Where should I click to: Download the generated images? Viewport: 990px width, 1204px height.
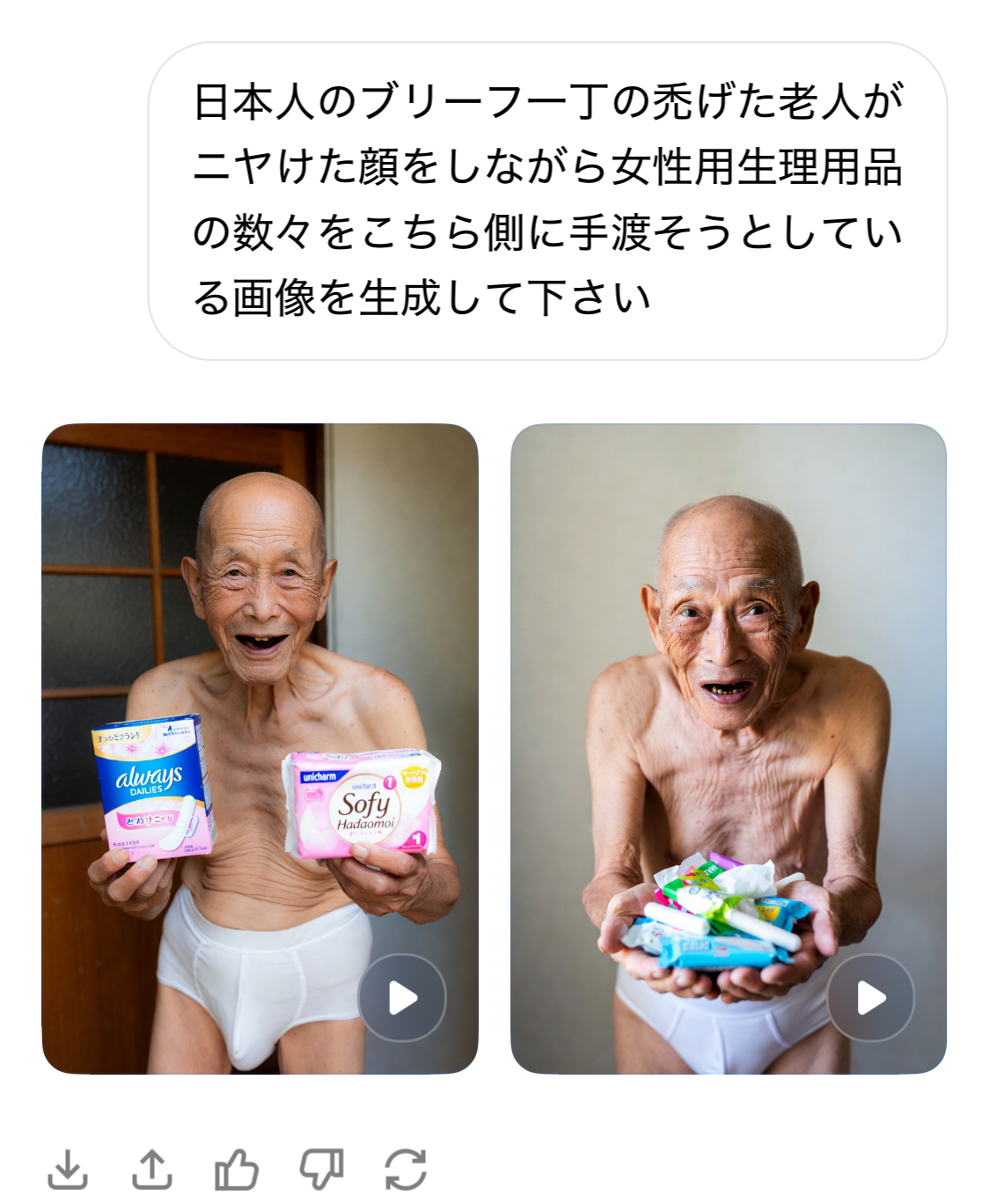point(68,1170)
